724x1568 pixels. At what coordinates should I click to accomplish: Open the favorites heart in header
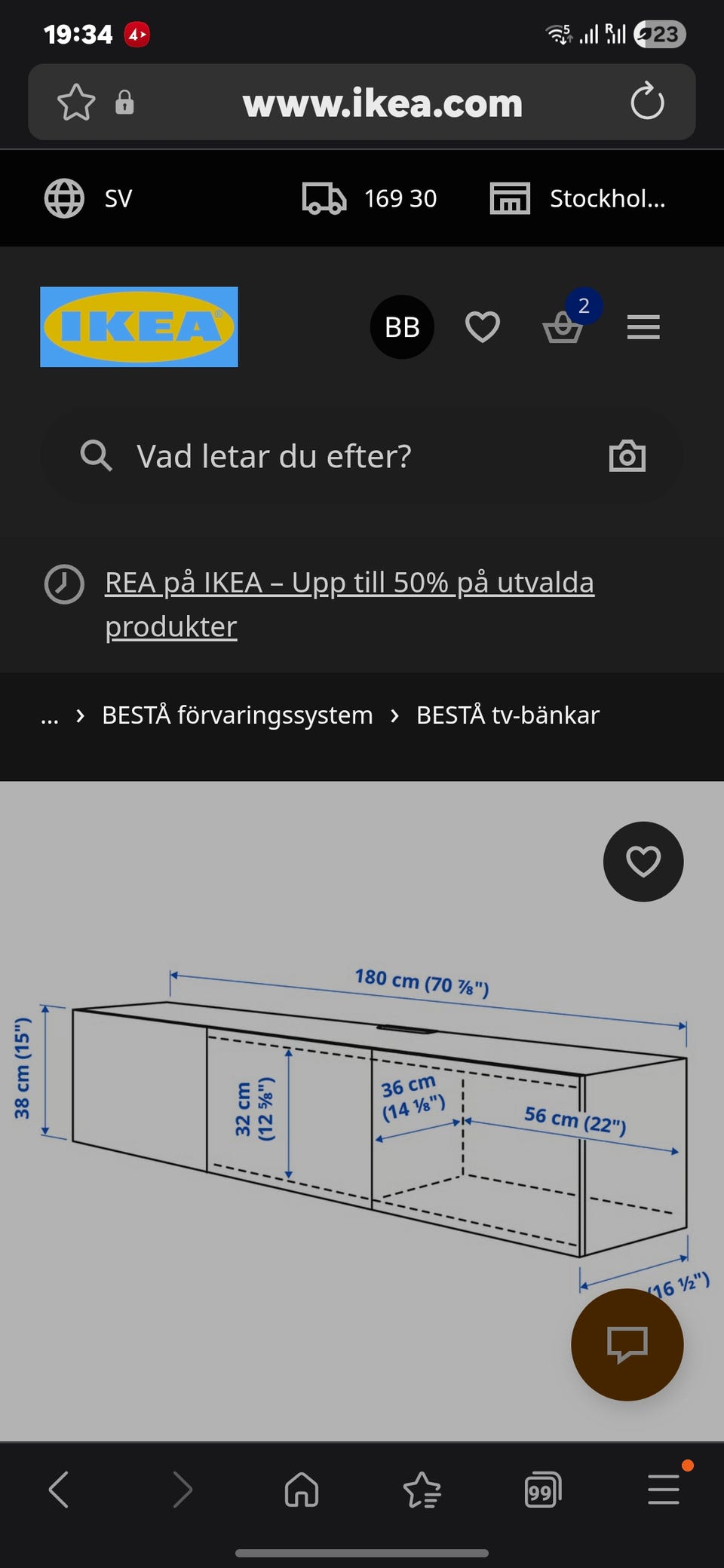(483, 326)
